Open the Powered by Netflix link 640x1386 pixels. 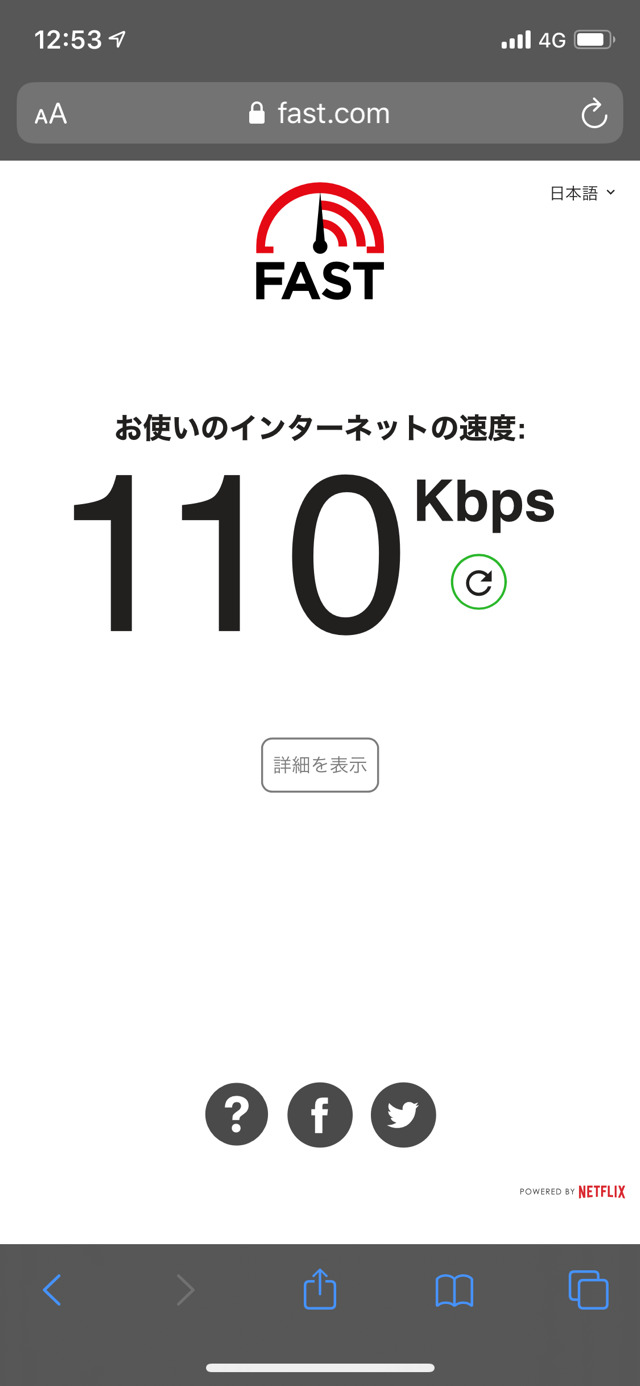[572, 1191]
